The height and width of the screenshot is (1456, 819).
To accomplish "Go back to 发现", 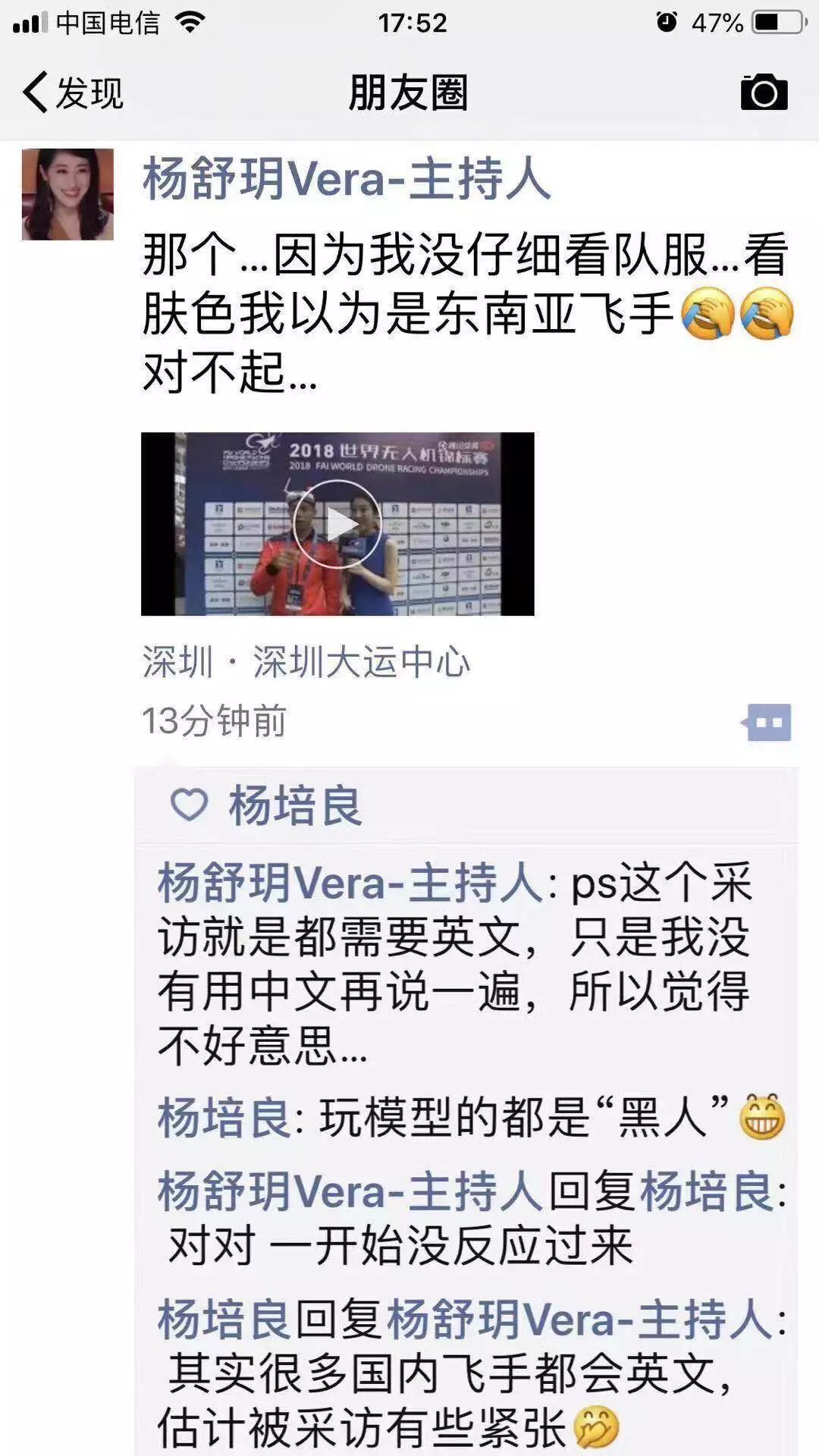I will [x=72, y=93].
